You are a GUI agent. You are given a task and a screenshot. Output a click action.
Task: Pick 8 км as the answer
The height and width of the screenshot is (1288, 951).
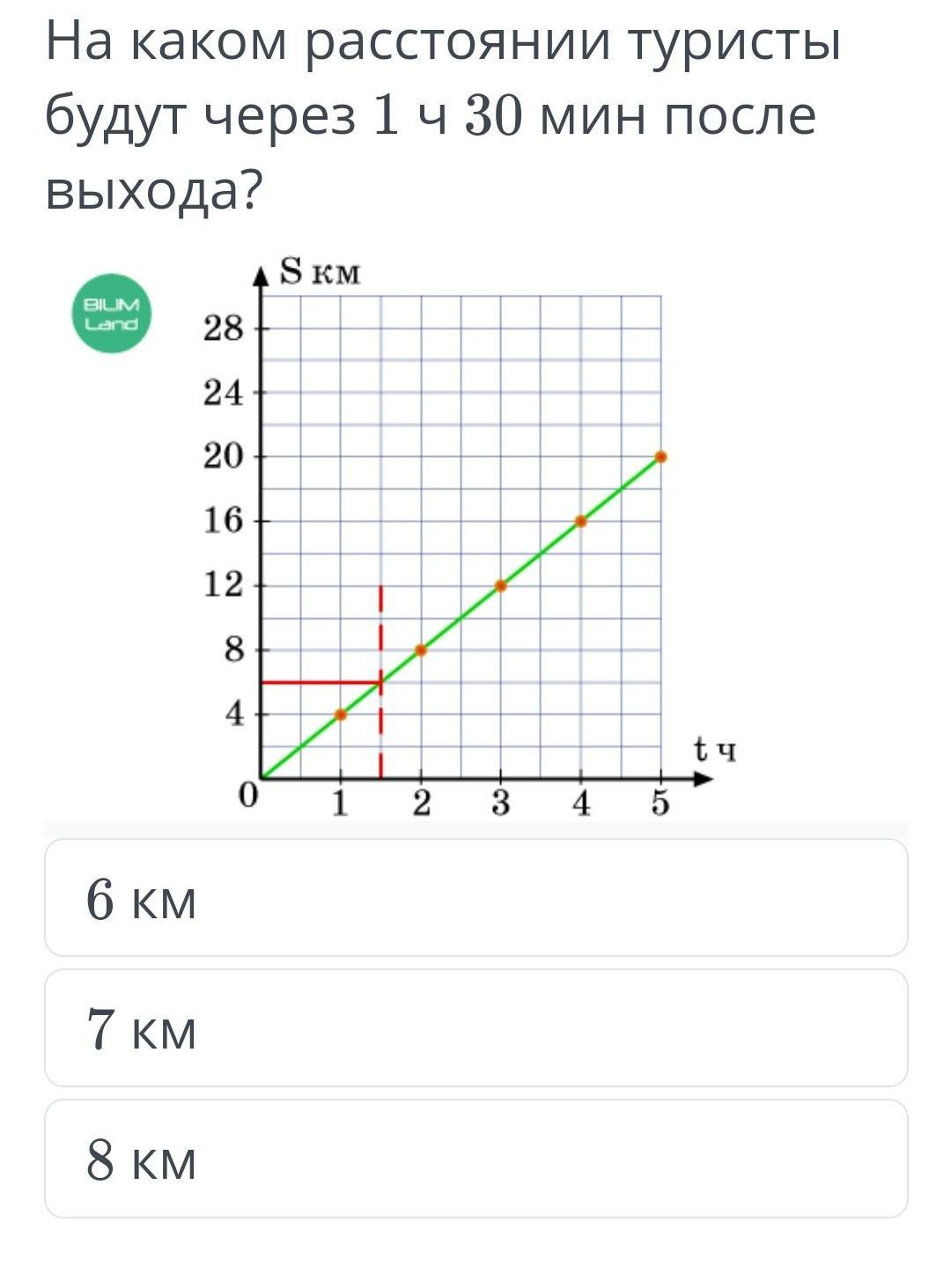(x=475, y=1159)
